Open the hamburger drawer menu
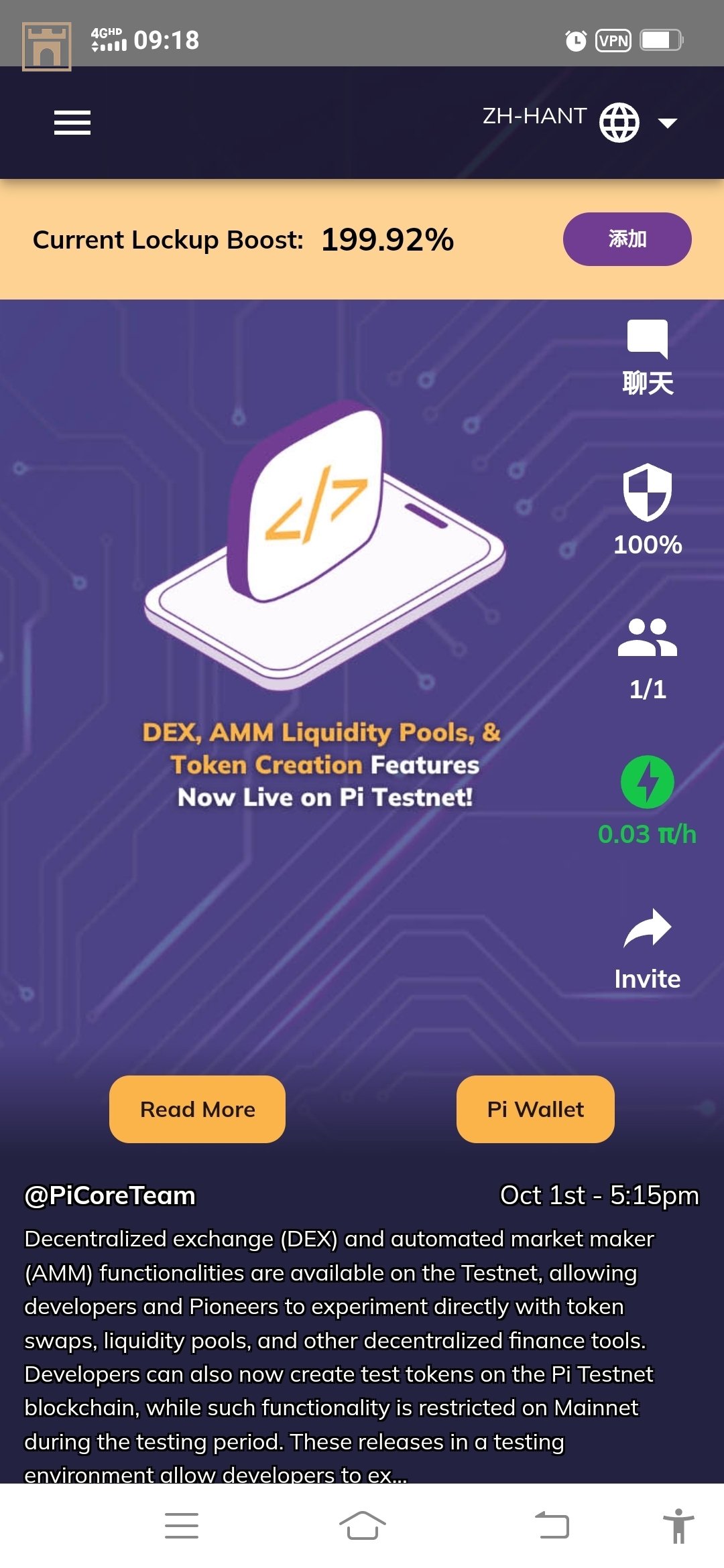The width and height of the screenshot is (724, 1568). tap(72, 123)
